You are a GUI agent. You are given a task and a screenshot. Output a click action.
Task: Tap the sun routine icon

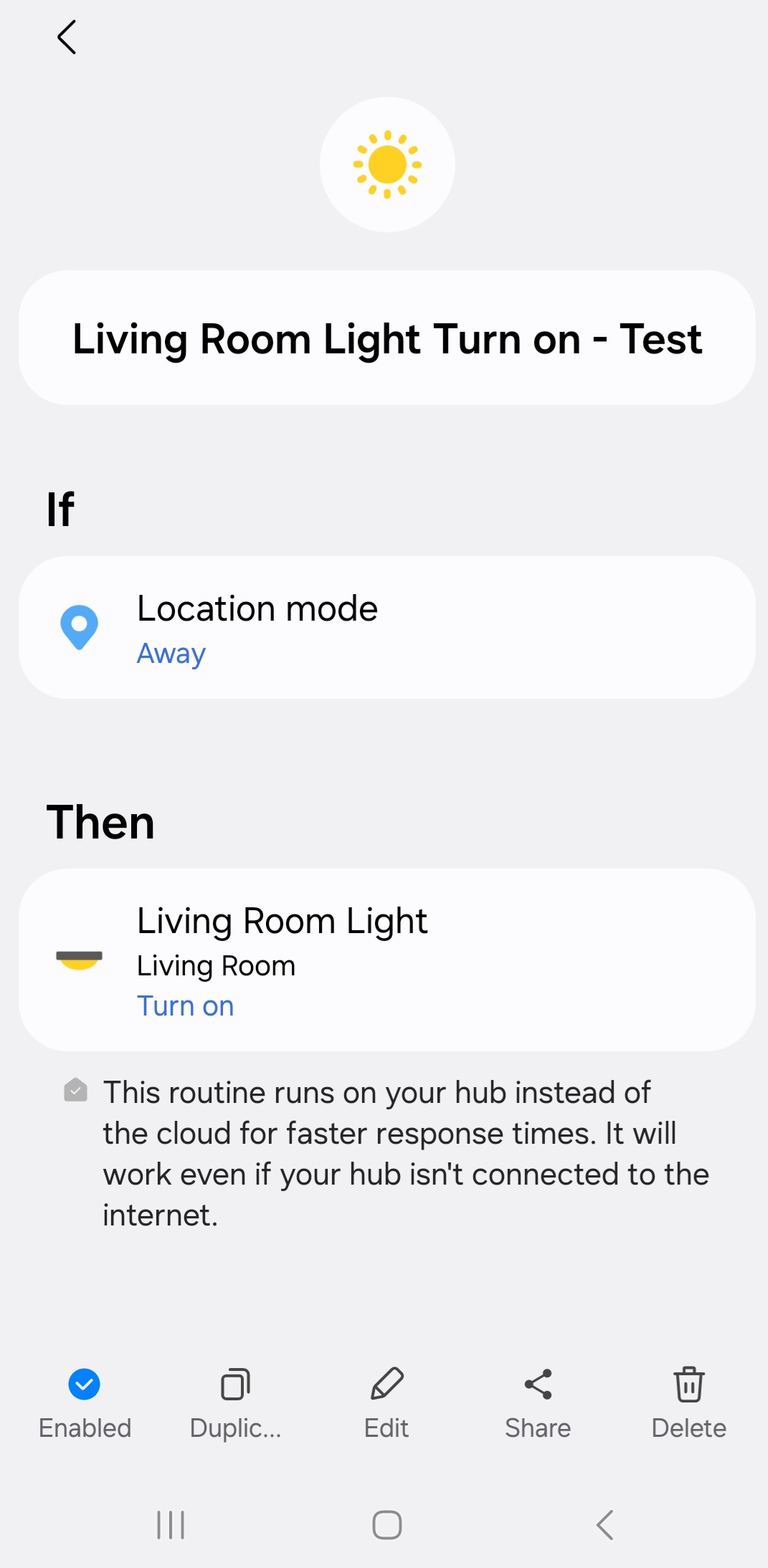tap(387, 164)
